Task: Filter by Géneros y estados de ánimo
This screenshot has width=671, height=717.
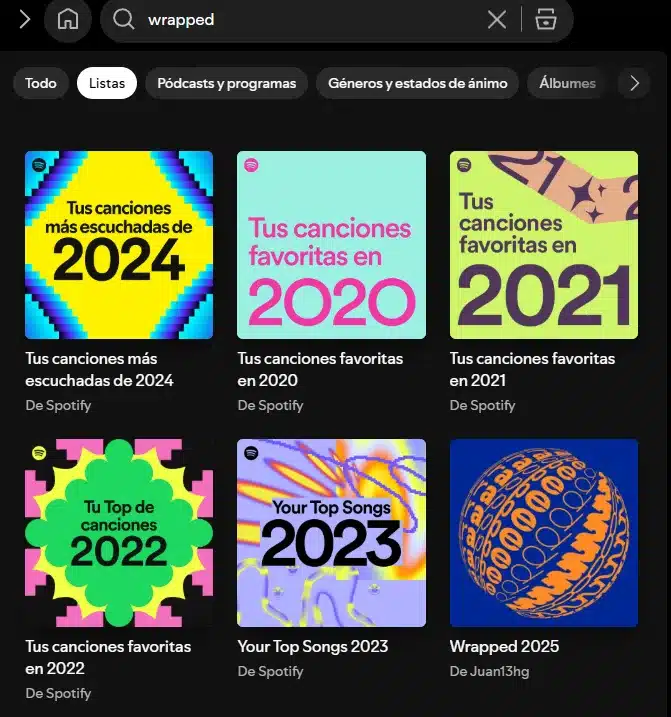Action: [418, 83]
